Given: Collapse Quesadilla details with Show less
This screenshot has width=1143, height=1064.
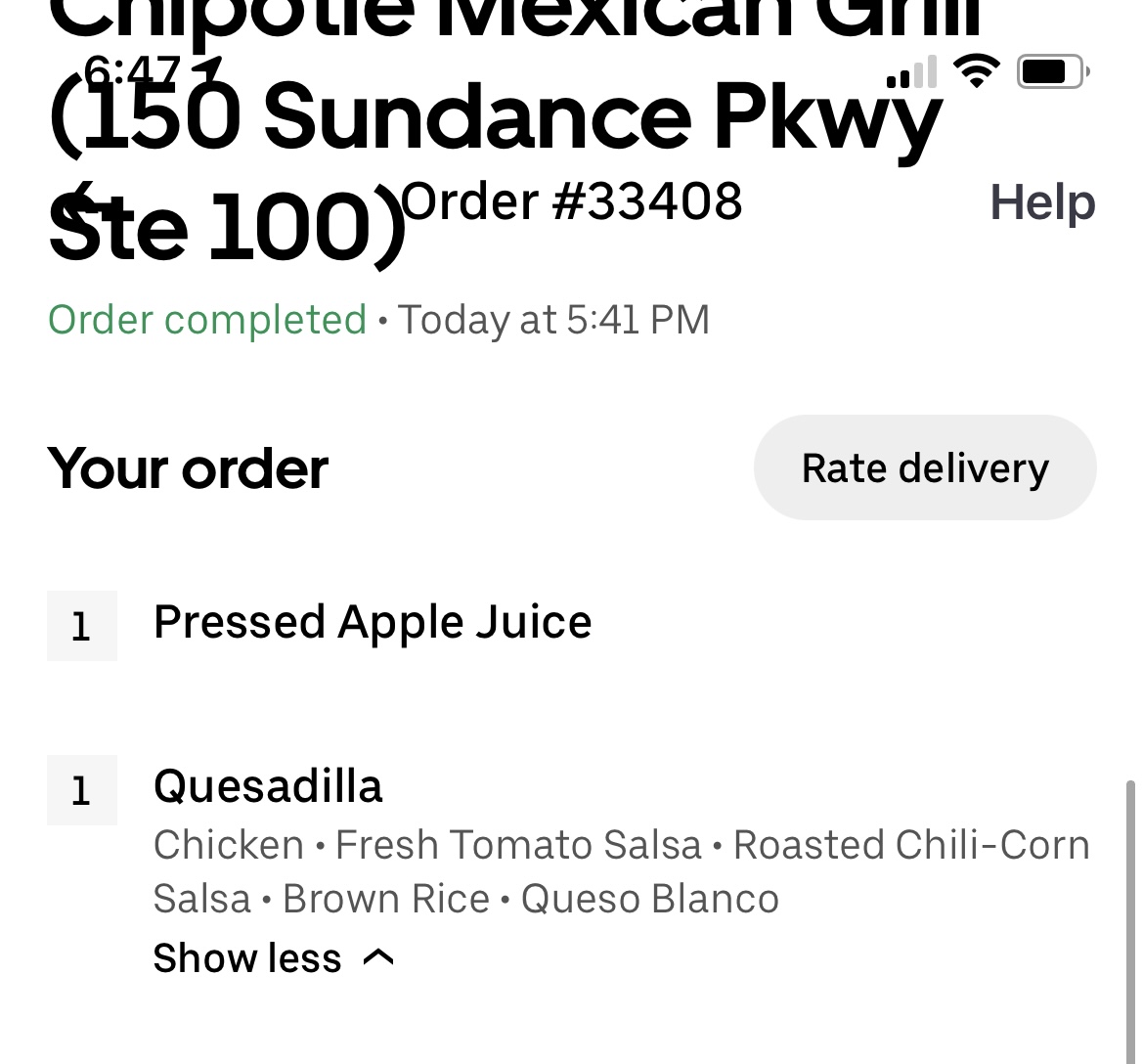Looking at the screenshot, I should click(x=273, y=958).
